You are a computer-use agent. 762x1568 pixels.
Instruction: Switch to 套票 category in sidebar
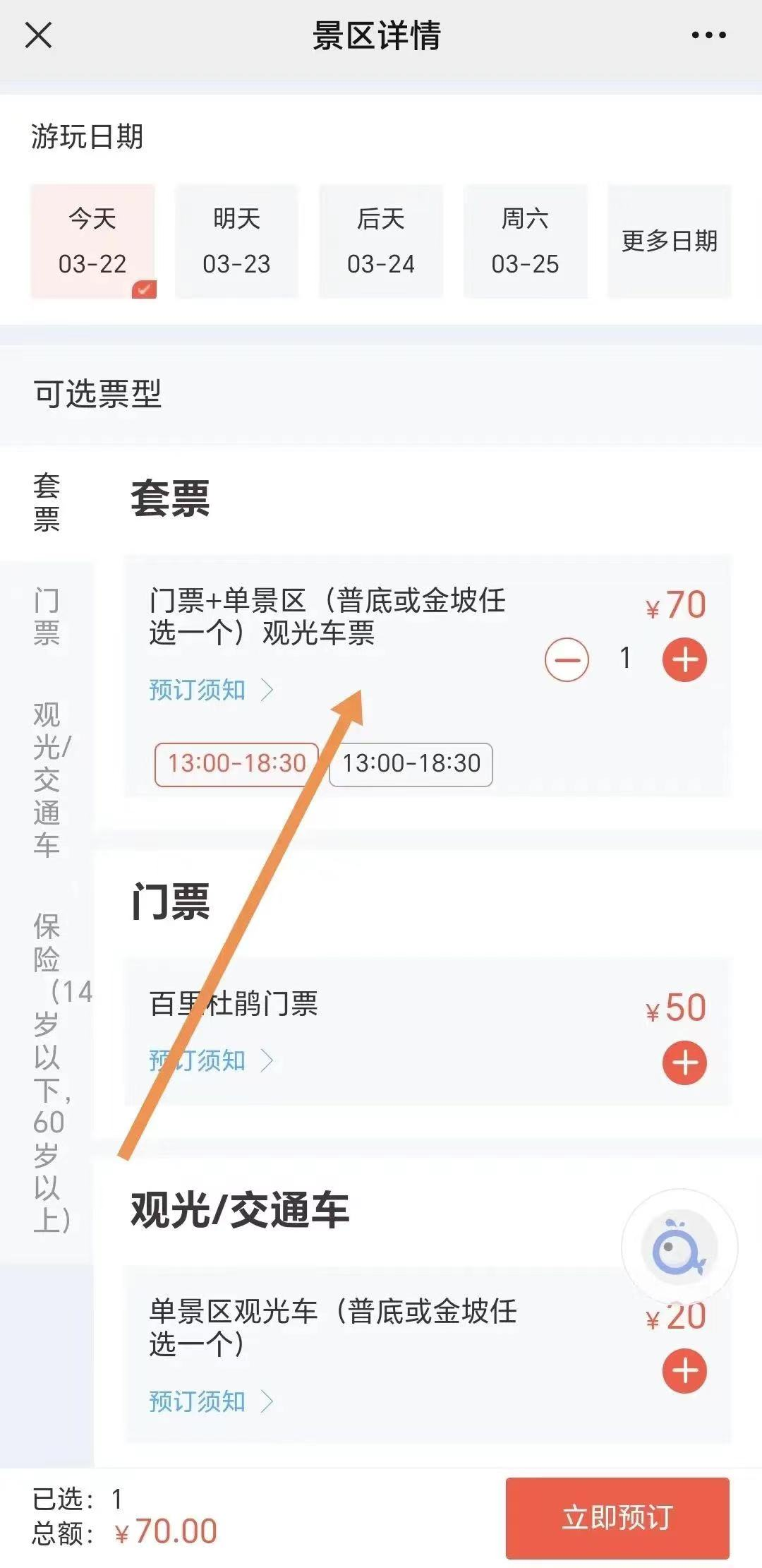click(47, 502)
